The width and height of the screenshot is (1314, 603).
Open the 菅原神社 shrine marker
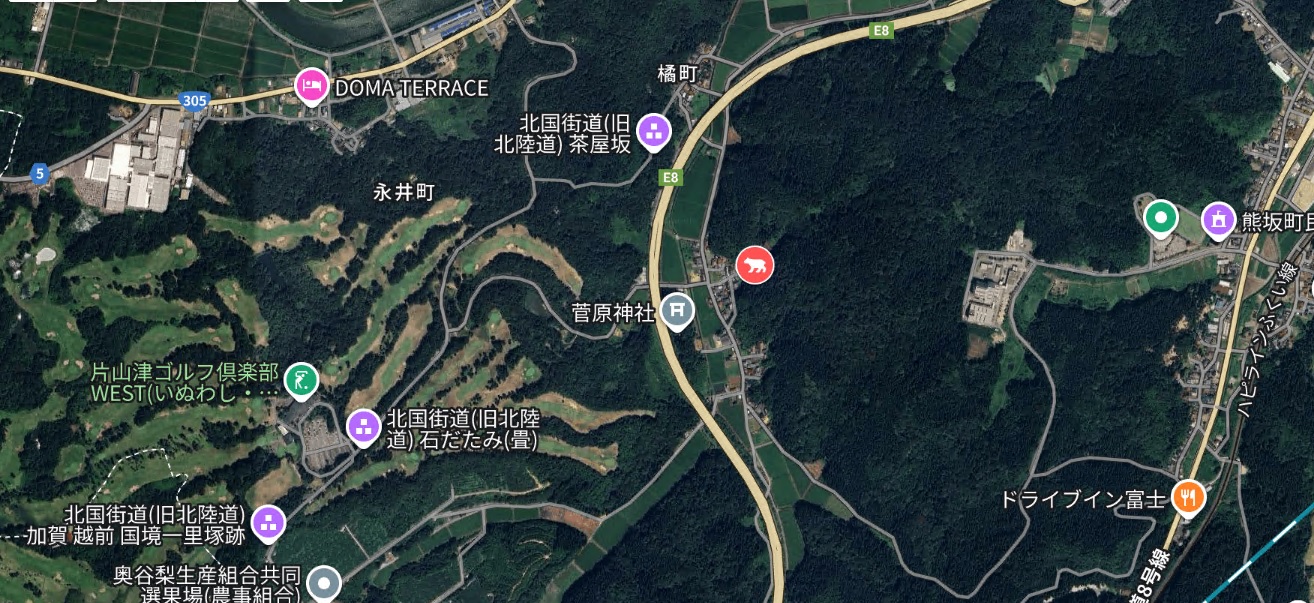[x=678, y=311]
